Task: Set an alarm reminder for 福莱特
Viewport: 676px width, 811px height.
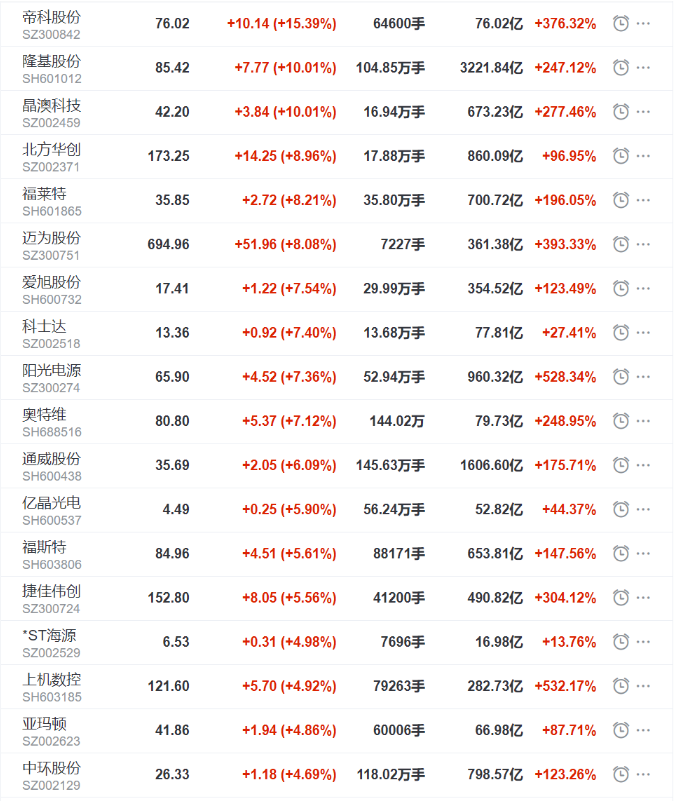Action: 621,200
